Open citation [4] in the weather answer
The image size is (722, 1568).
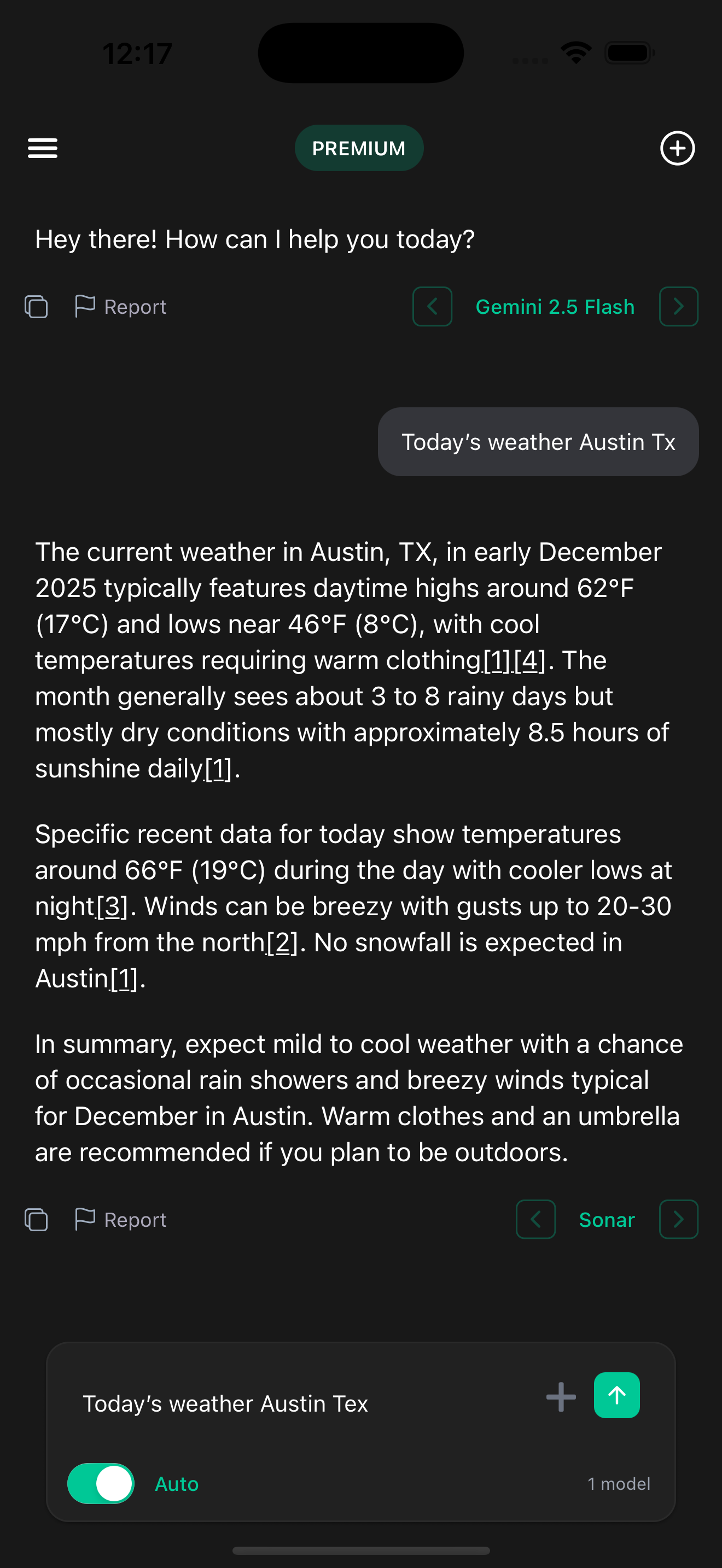point(529,660)
